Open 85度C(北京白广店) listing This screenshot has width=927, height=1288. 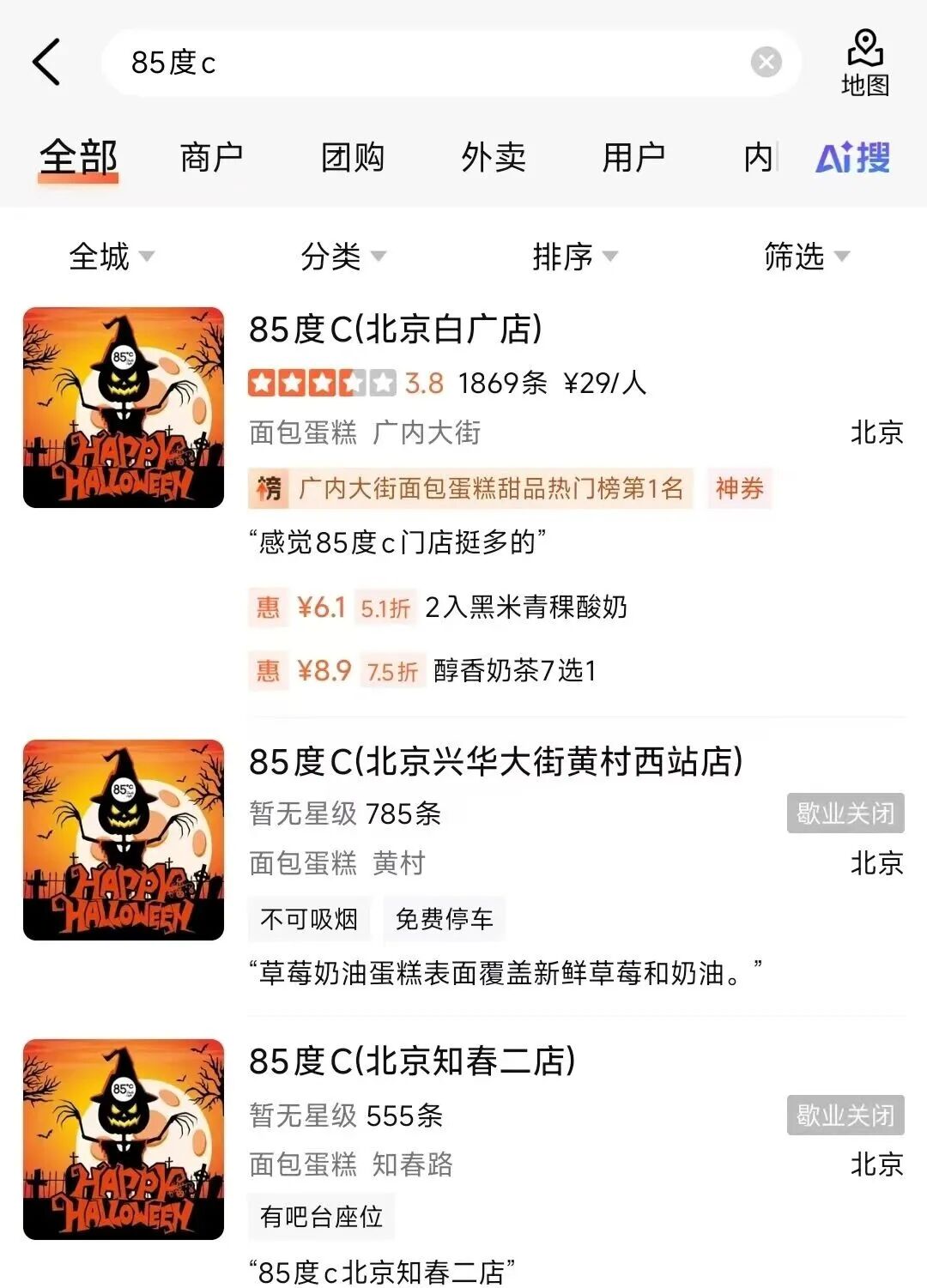click(x=395, y=330)
